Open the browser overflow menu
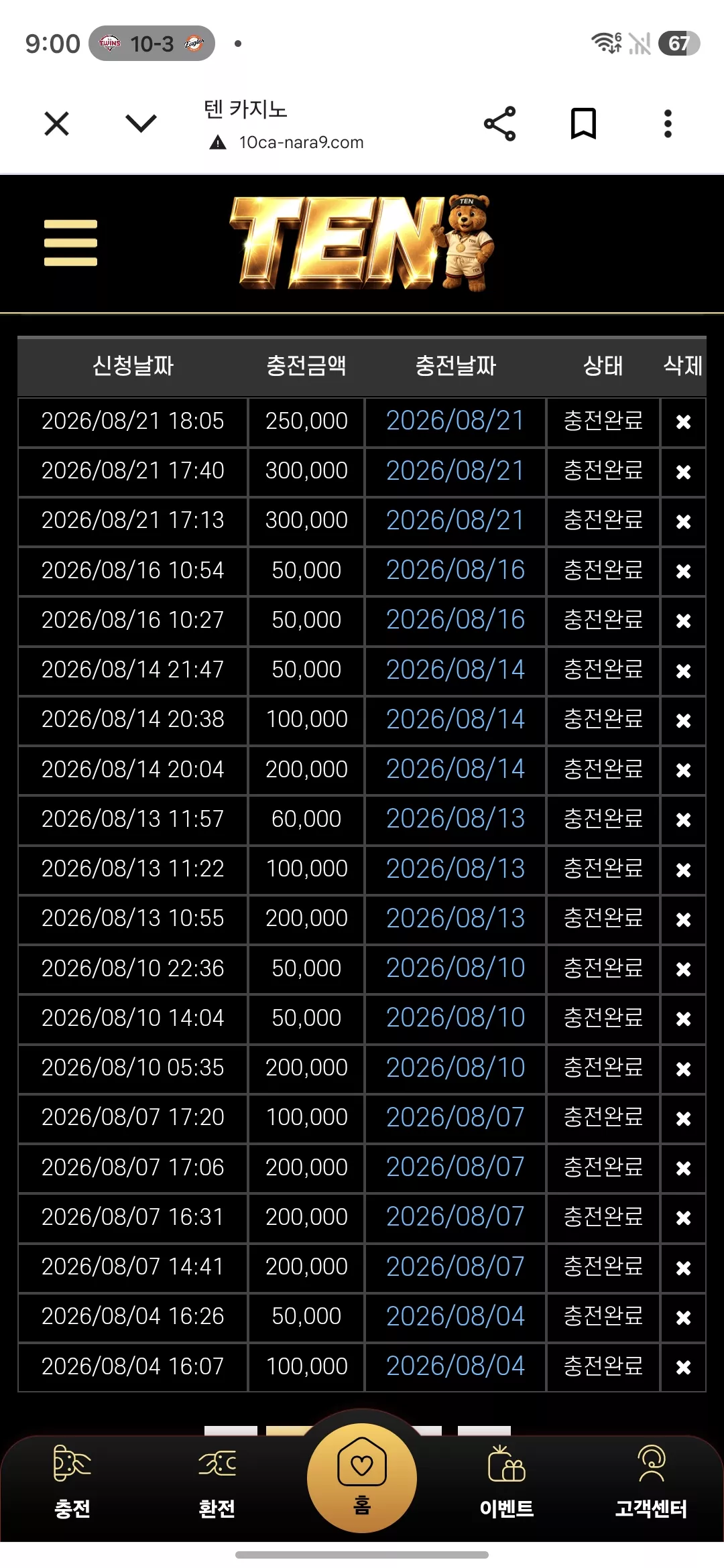724x1568 pixels. [x=668, y=124]
